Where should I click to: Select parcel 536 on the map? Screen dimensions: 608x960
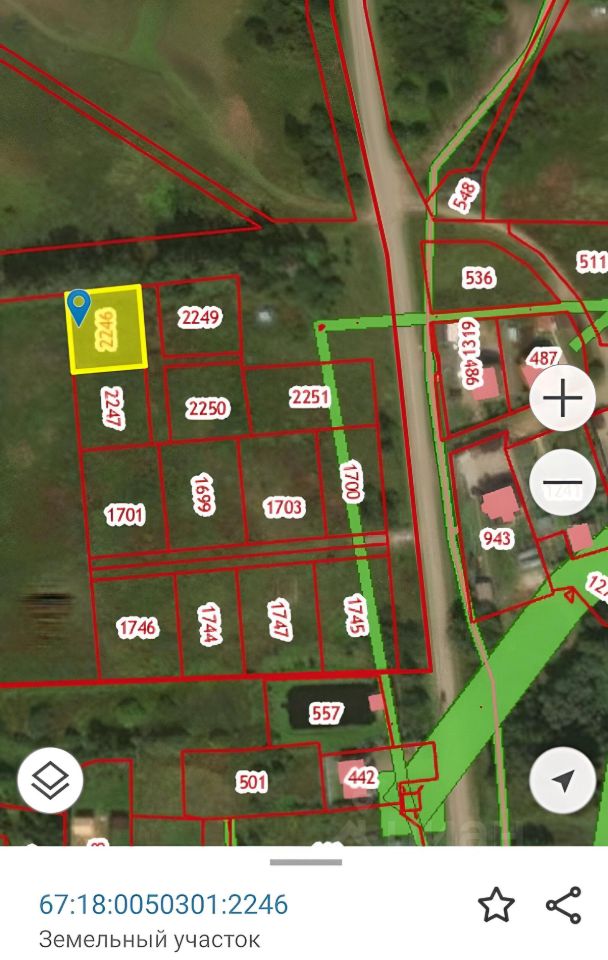tap(479, 277)
